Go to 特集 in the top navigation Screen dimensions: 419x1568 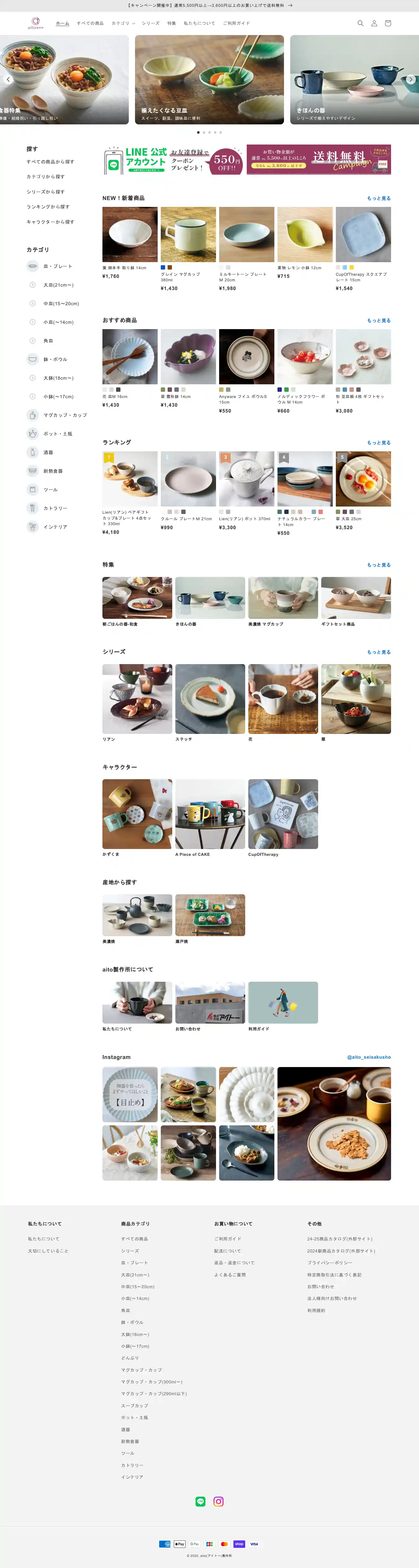point(172,23)
